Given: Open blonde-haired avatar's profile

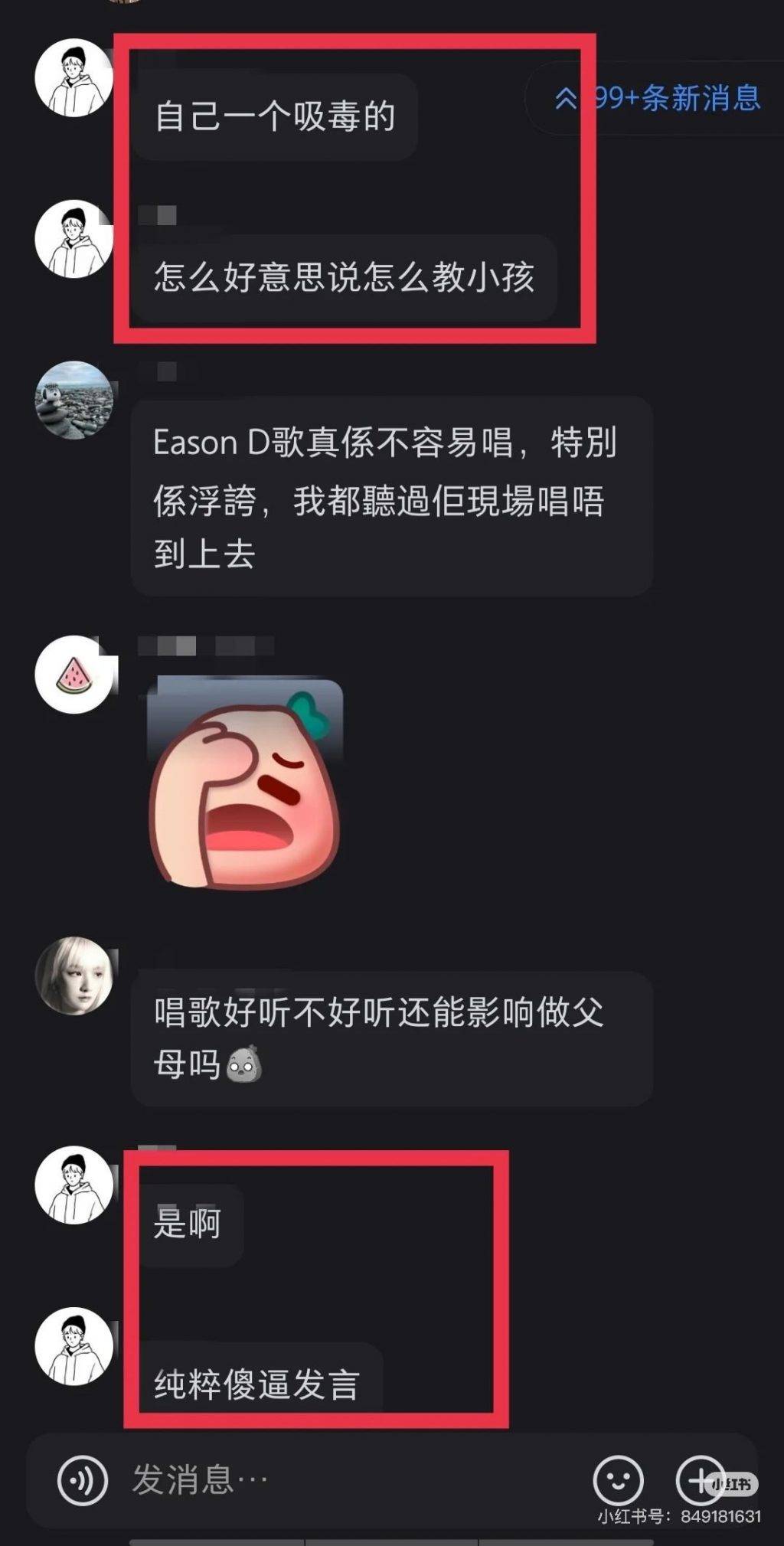Looking at the screenshot, I should point(74,976).
